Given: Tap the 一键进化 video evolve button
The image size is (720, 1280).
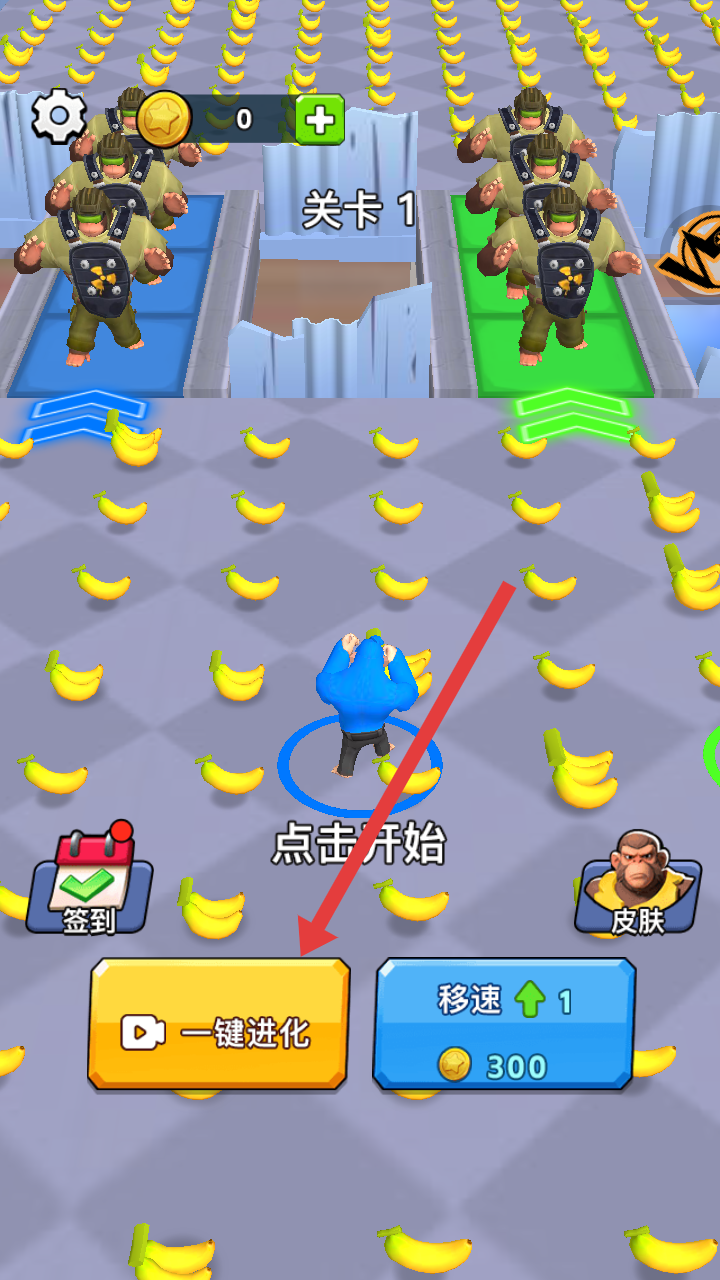Looking at the screenshot, I should pos(219,1023).
